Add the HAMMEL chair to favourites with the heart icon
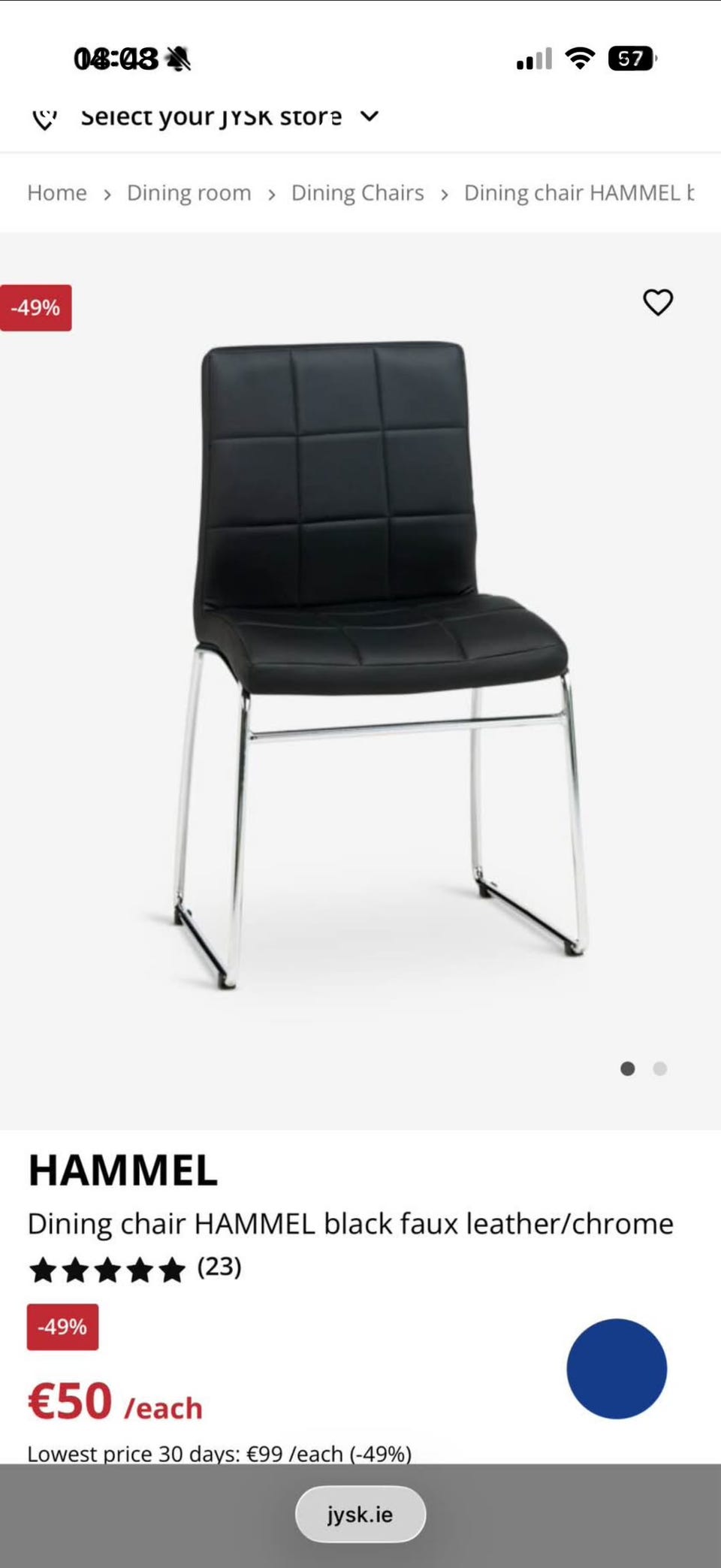The image size is (721, 1568). [658, 302]
